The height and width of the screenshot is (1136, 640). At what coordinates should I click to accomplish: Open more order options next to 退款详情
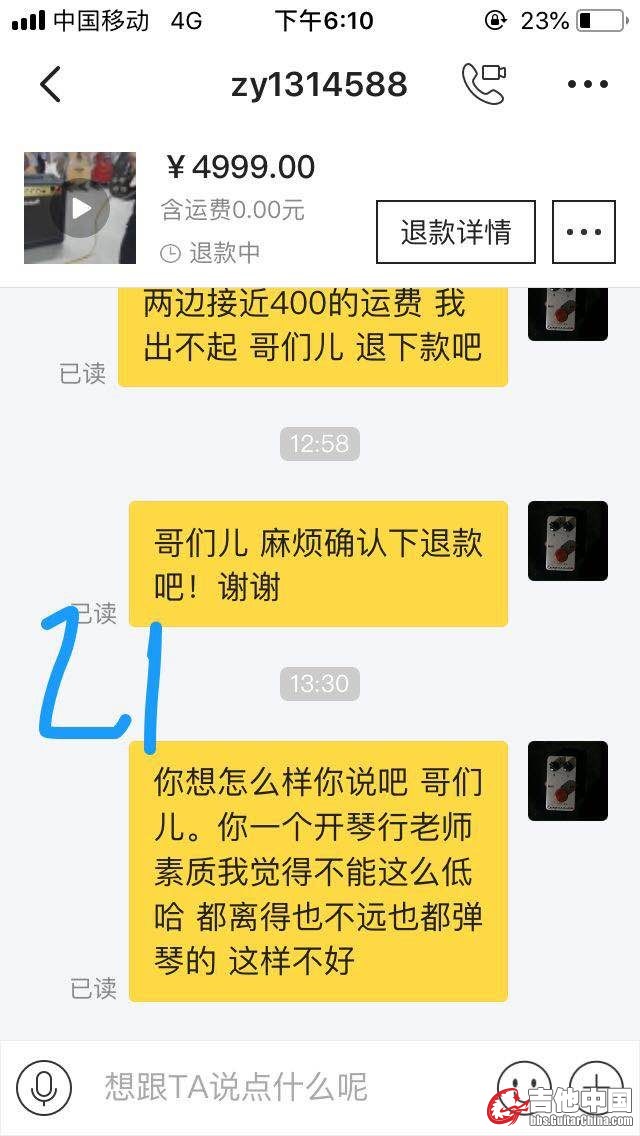tap(583, 232)
